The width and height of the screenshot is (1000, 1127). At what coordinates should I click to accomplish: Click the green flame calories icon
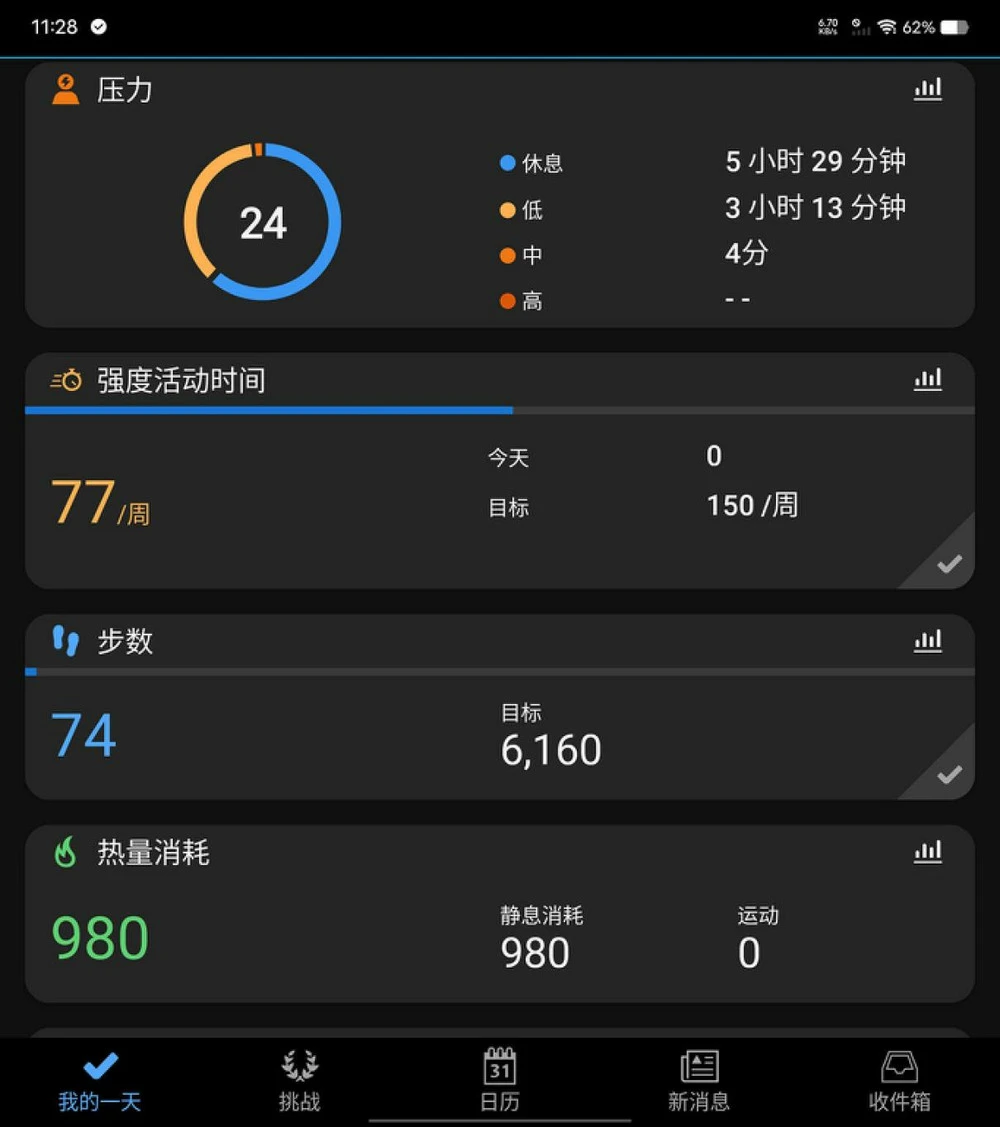[63, 851]
